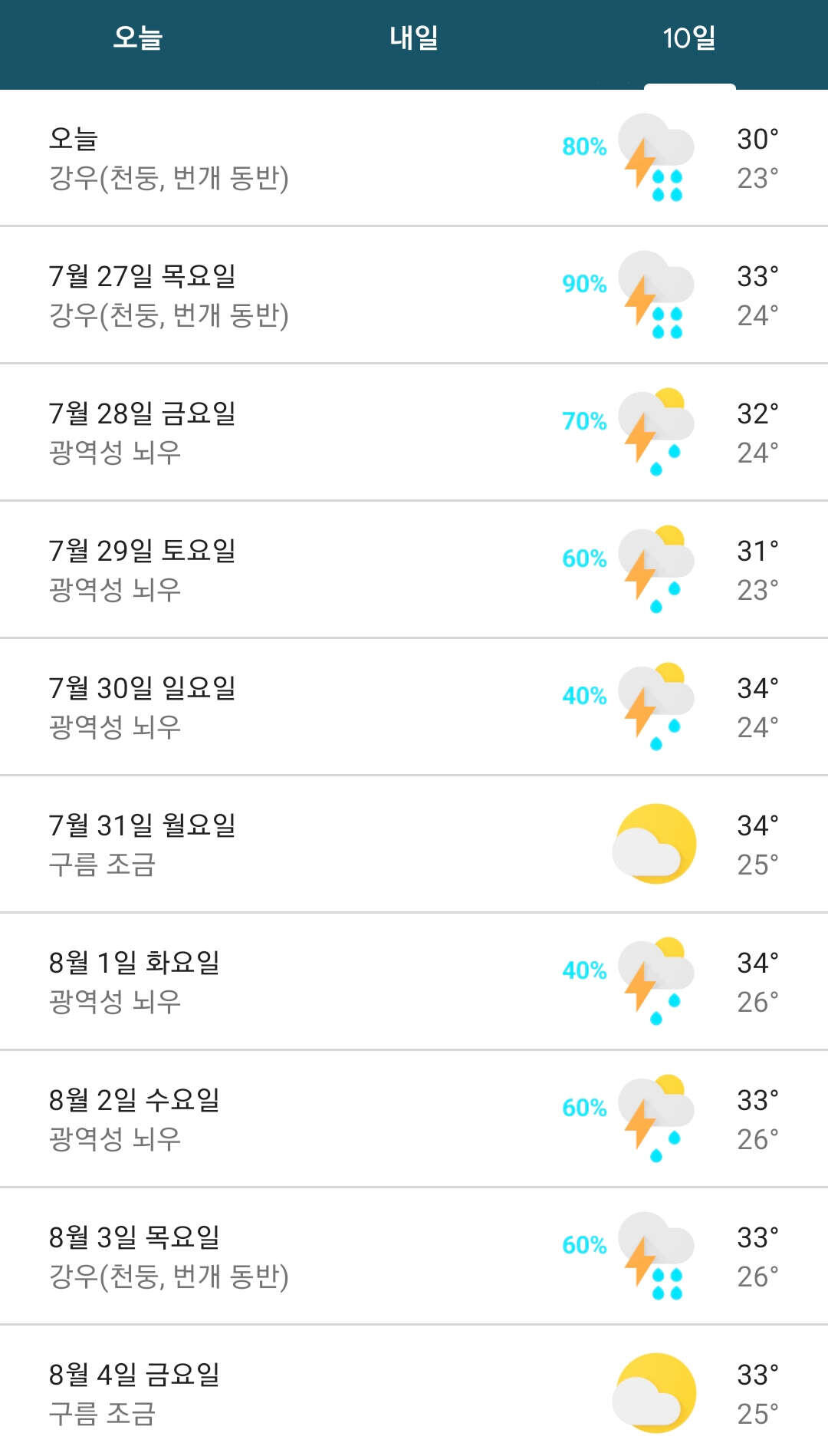Open the 8월 1일 화요일 forecast
Screen dimensions: 828x1456
[x=414, y=982]
